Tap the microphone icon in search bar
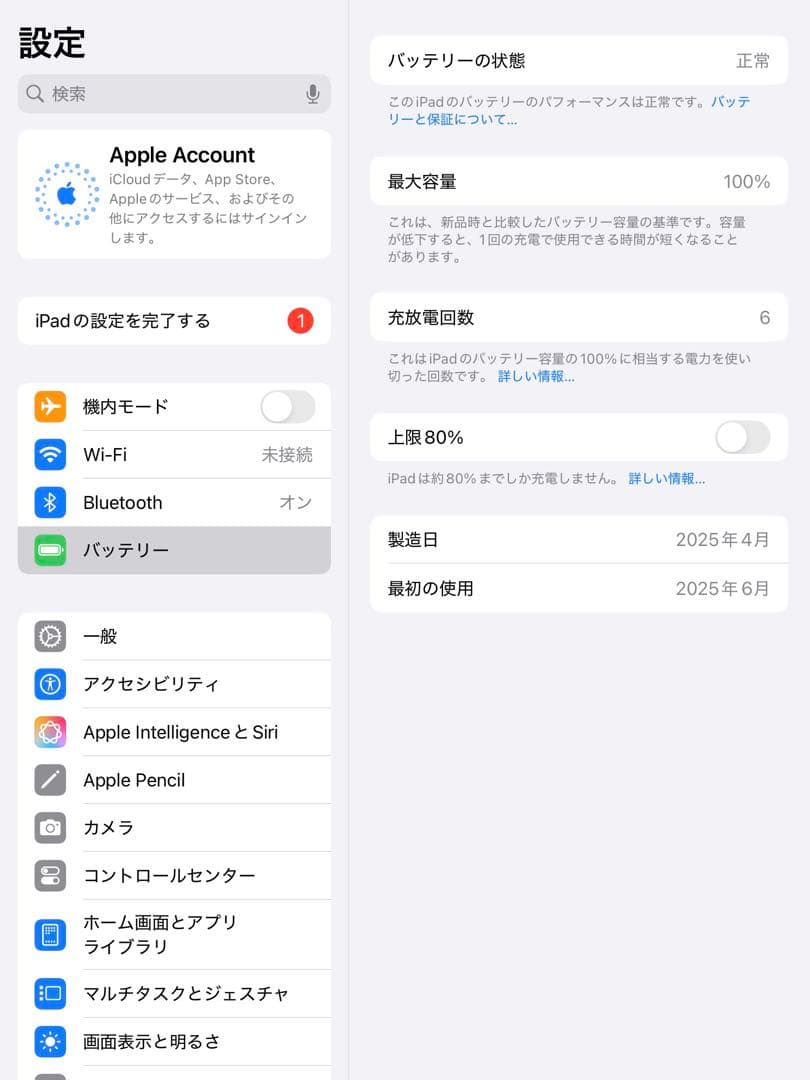This screenshot has width=810, height=1080. 313,93
